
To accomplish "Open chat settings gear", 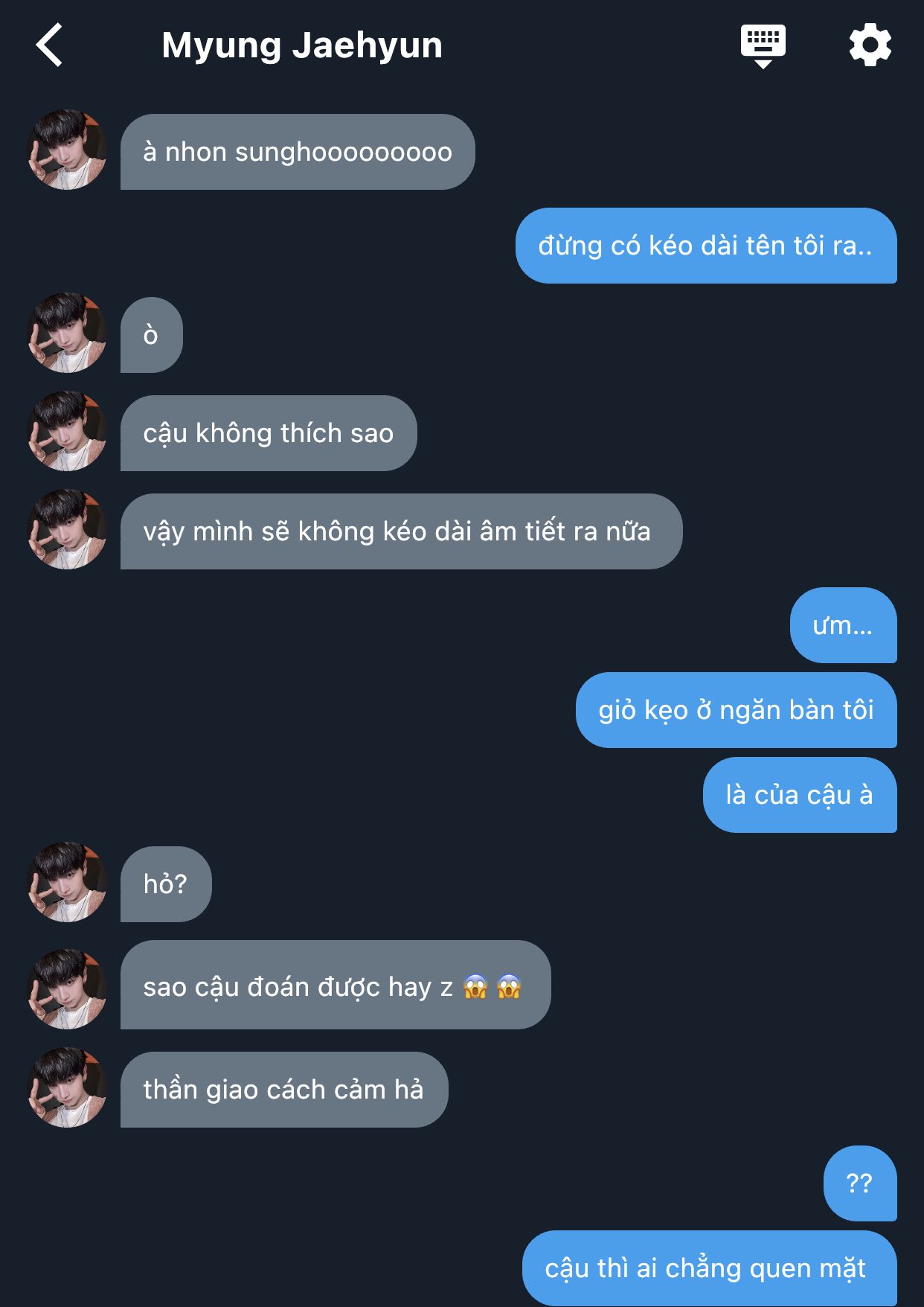I will pos(870,45).
